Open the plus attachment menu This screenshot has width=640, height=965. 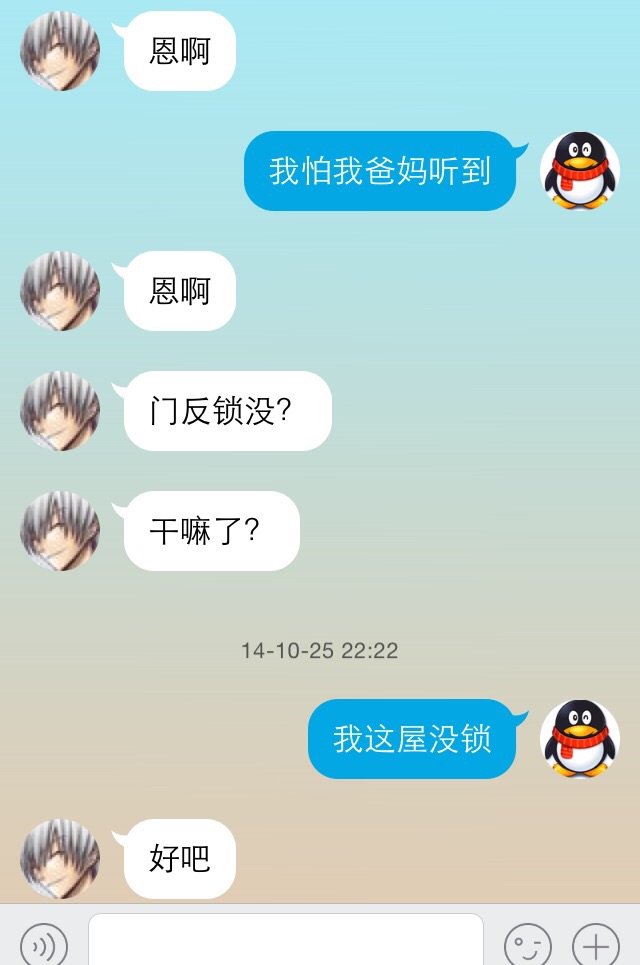point(595,944)
